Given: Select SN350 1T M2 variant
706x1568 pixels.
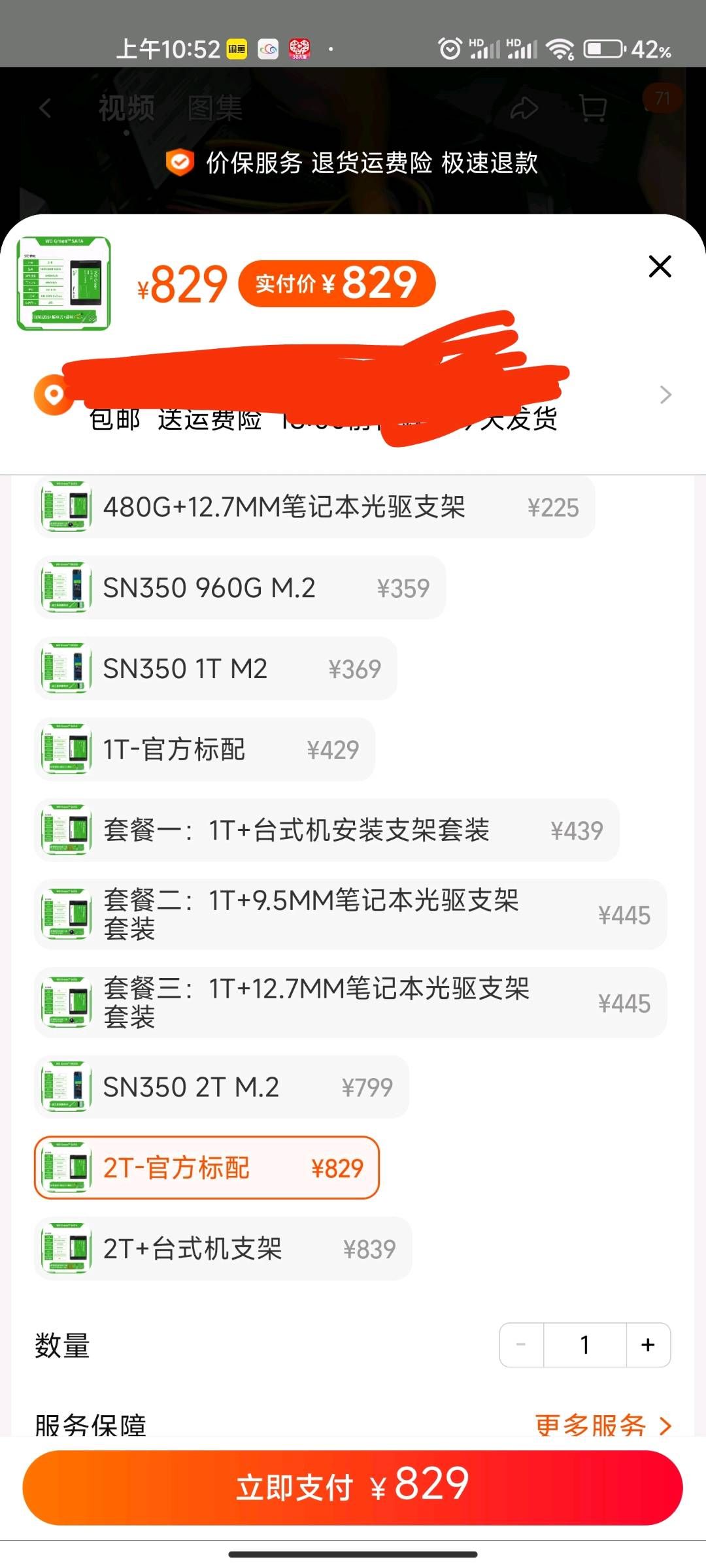Looking at the screenshot, I should pos(216,668).
